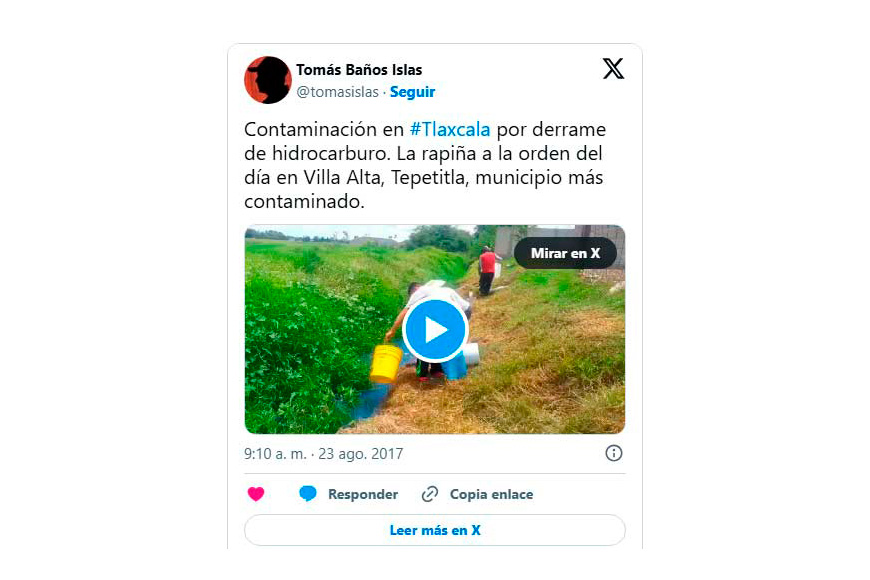Open the 9:10 a. m. timestamp link
The image size is (870, 580).
[x=324, y=453]
